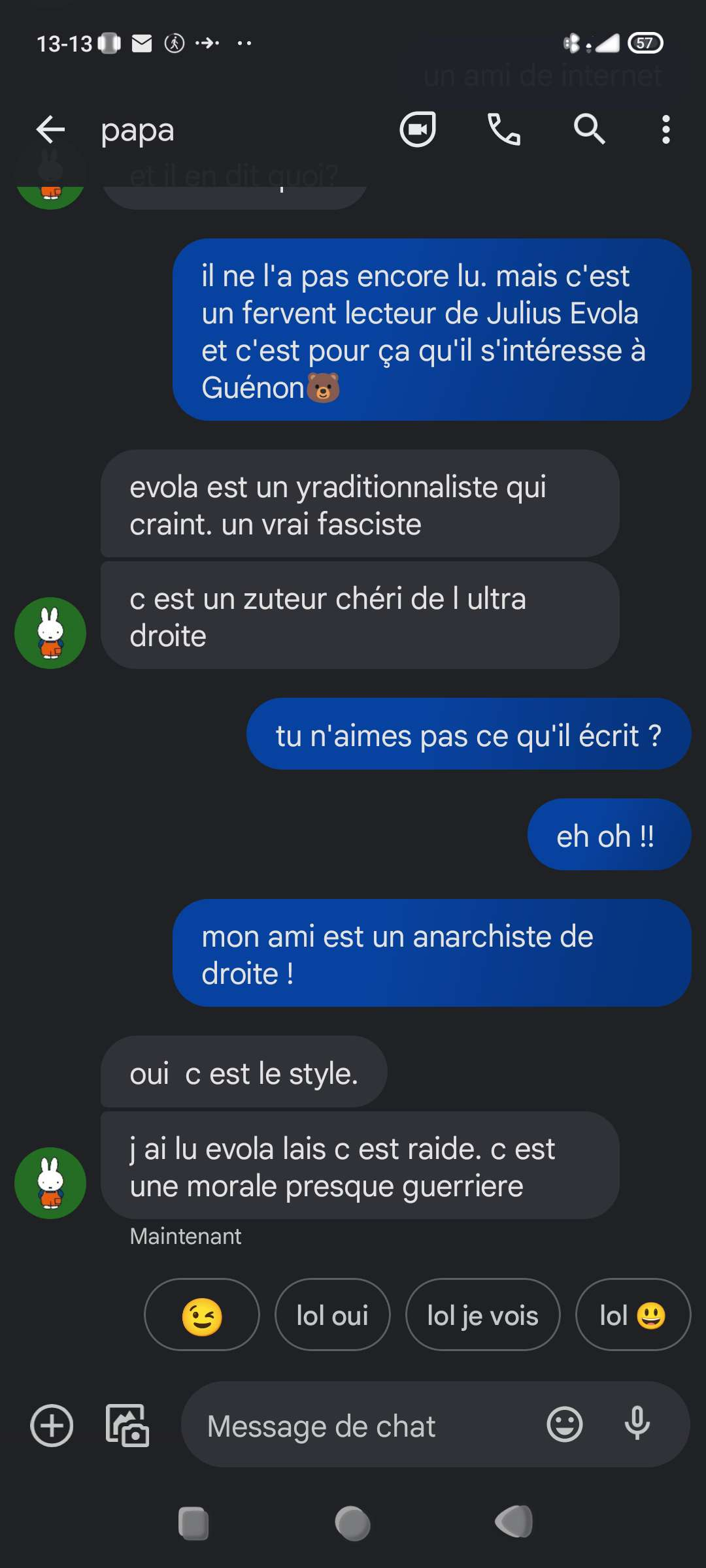Send the "lol" grinning emoji reply
Image resolution: width=706 pixels, height=1568 pixels.
click(x=632, y=1315)
